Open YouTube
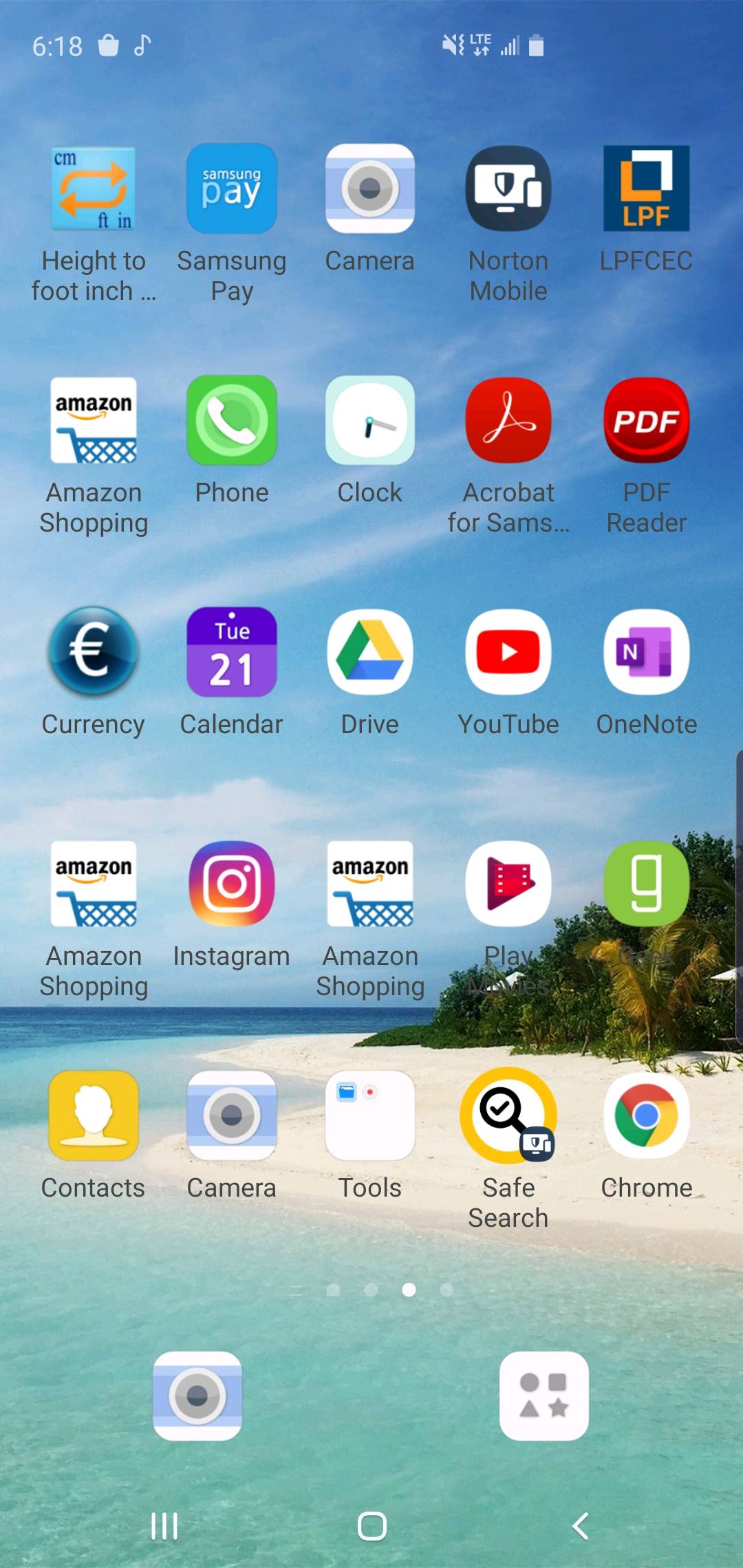The image size is (743, 1568). click(508, 653)
